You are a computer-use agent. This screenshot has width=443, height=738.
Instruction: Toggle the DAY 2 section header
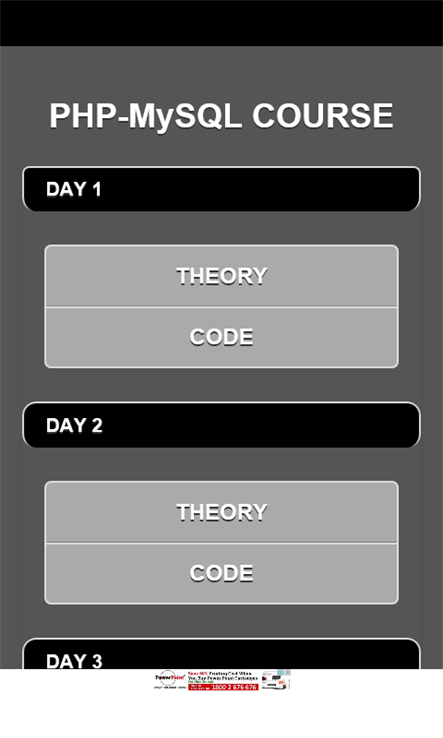coord(221,425)
